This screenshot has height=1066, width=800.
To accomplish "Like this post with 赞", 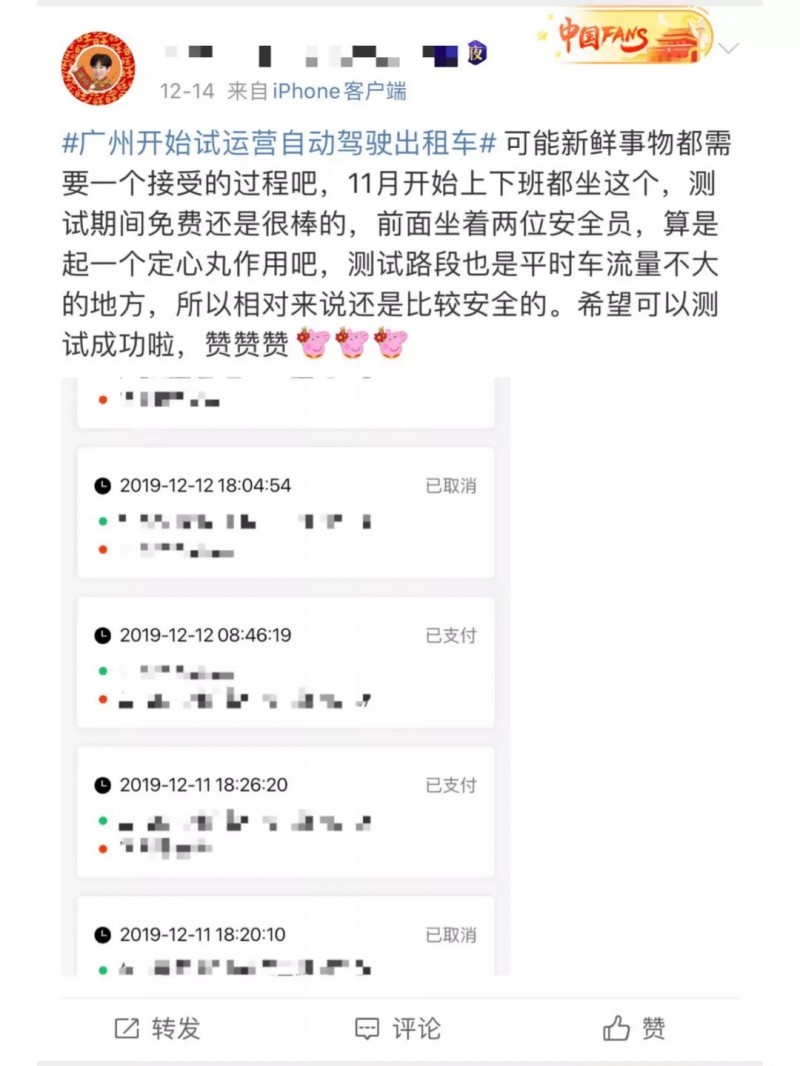I will 634,1028.
